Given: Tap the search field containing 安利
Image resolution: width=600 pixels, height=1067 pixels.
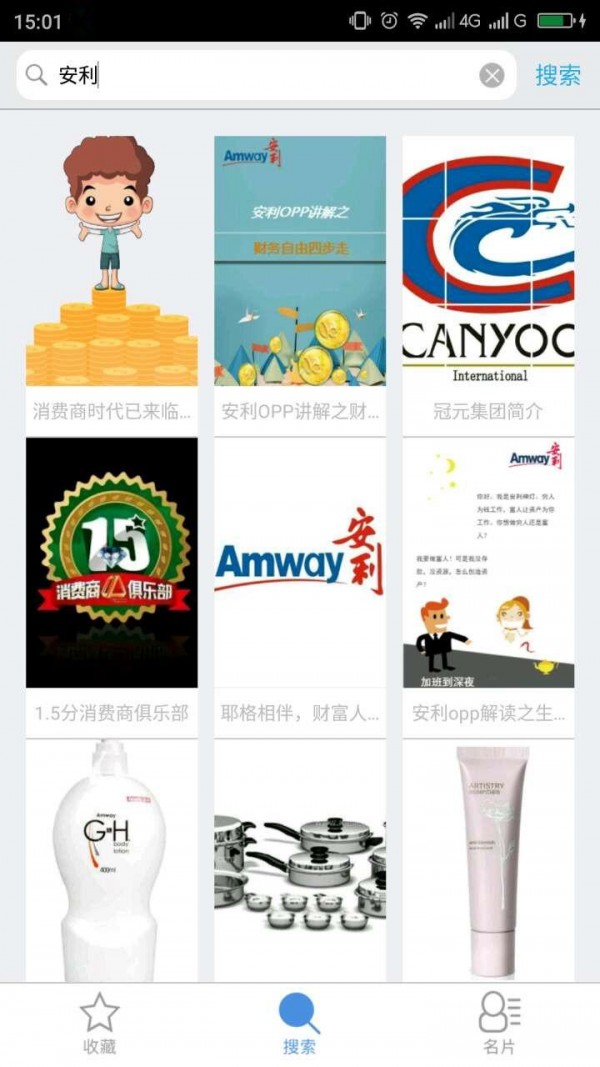Looking at the screenshot, I should coord(260,75).
